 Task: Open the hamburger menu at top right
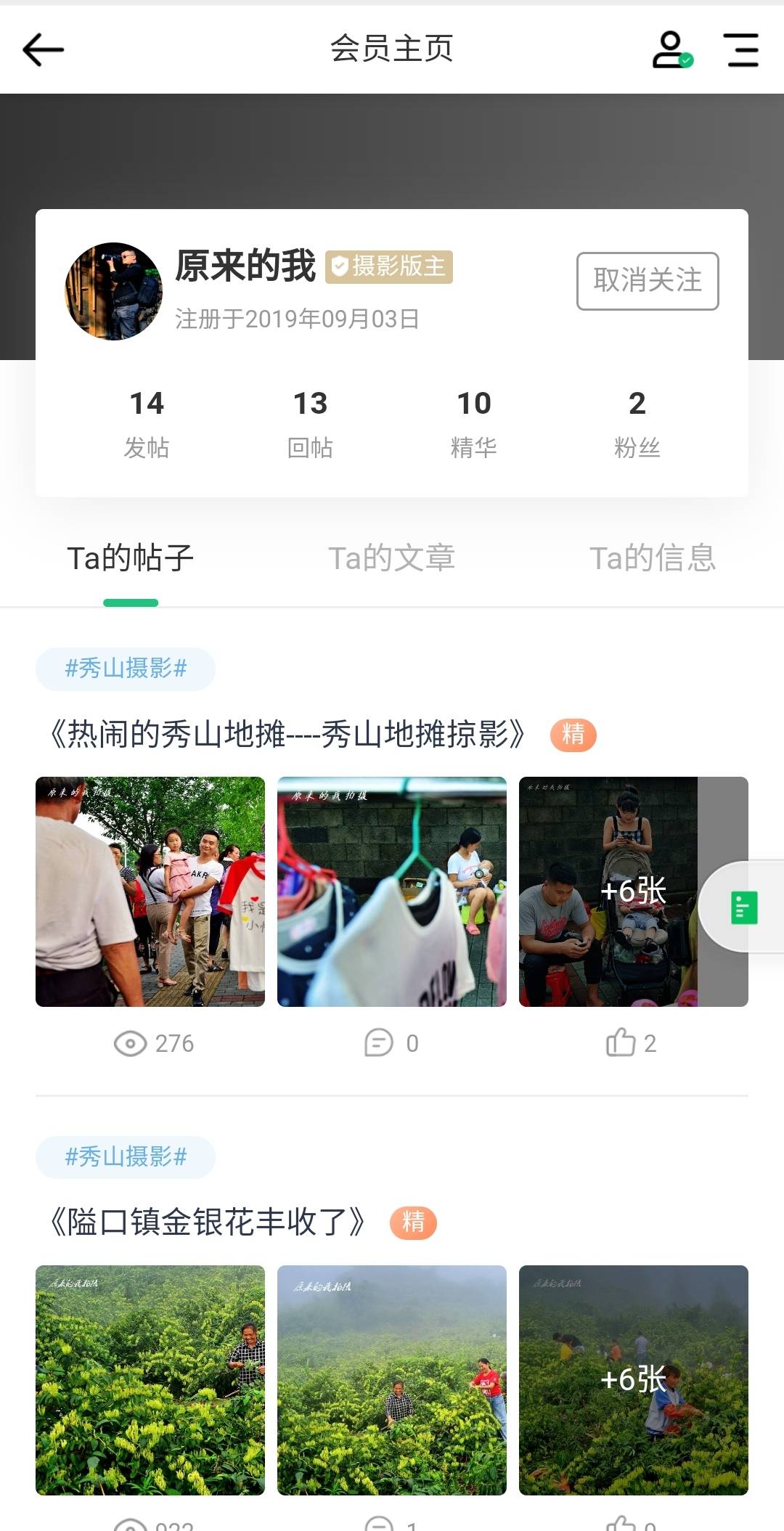tap(741, 50)
